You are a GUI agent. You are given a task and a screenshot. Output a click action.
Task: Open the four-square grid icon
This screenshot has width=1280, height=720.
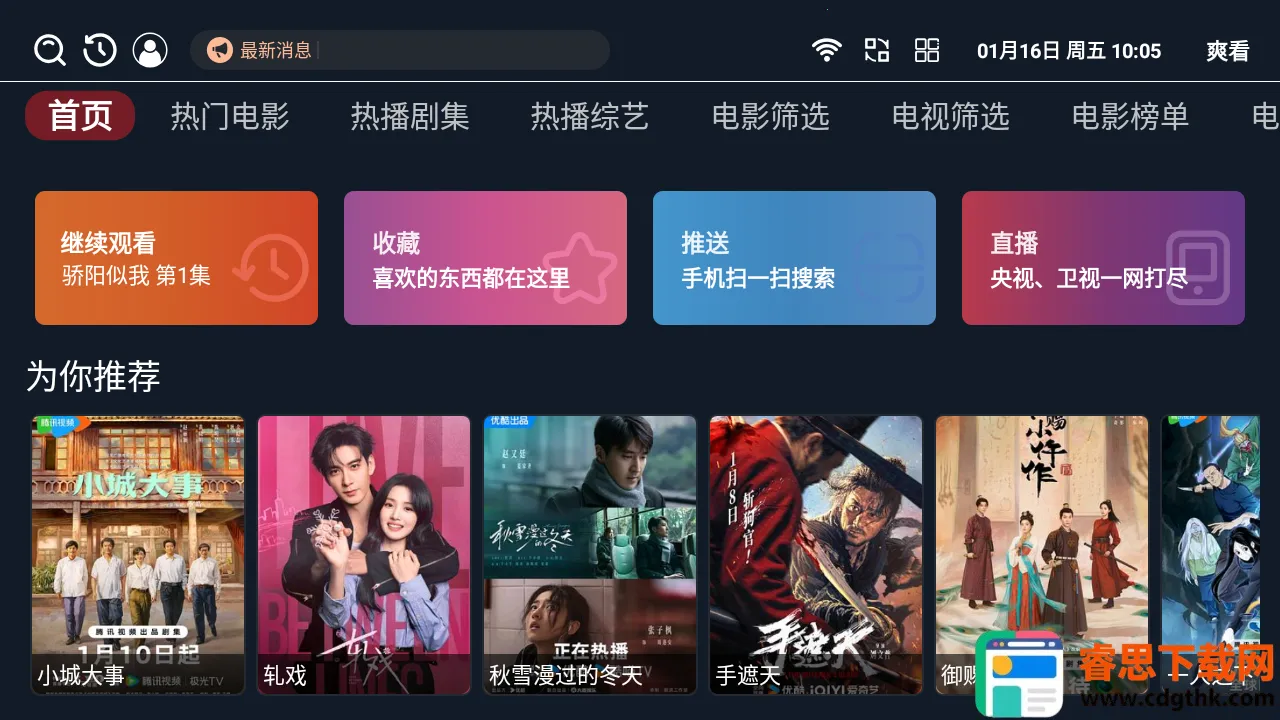927,50
